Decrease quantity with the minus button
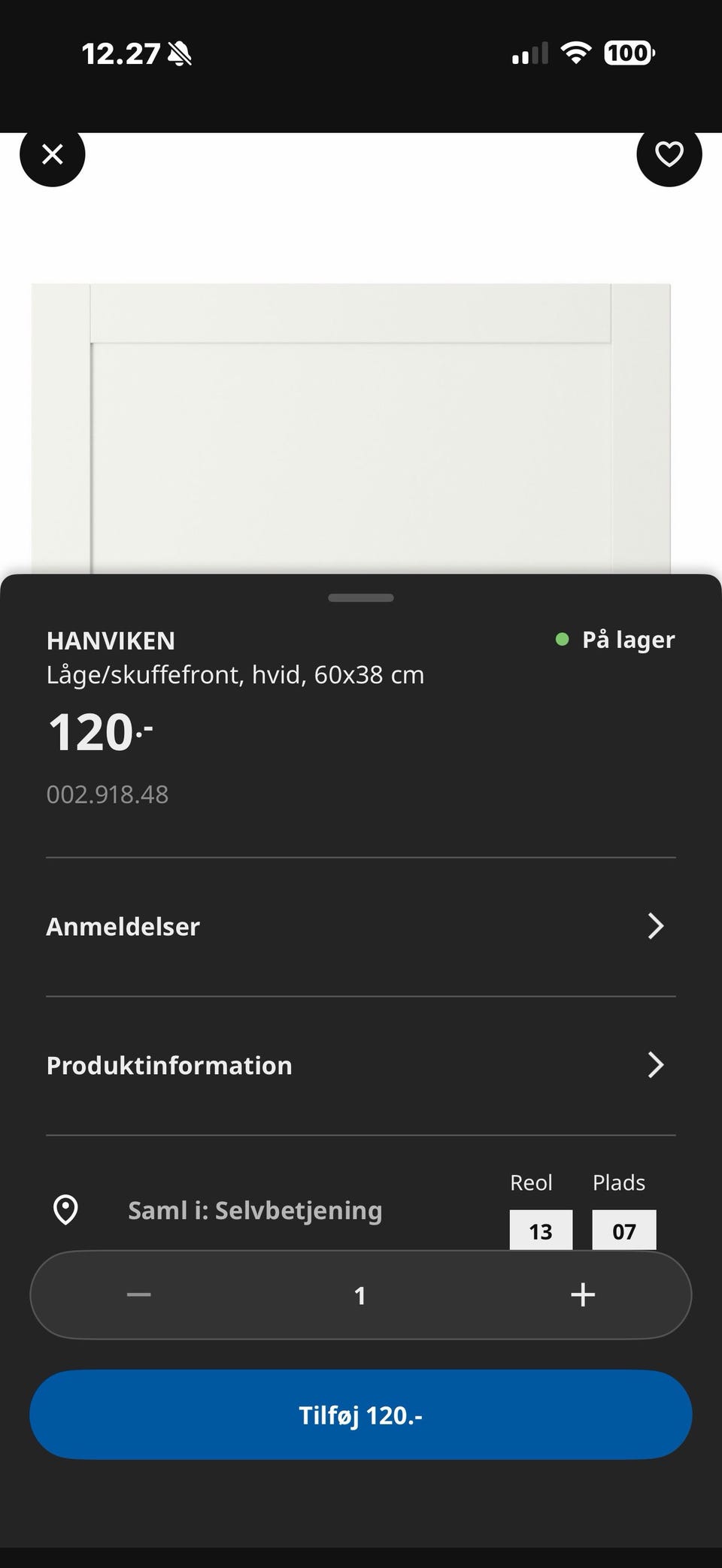Viewport: 722px width, 1568px height. point(139,1294)
